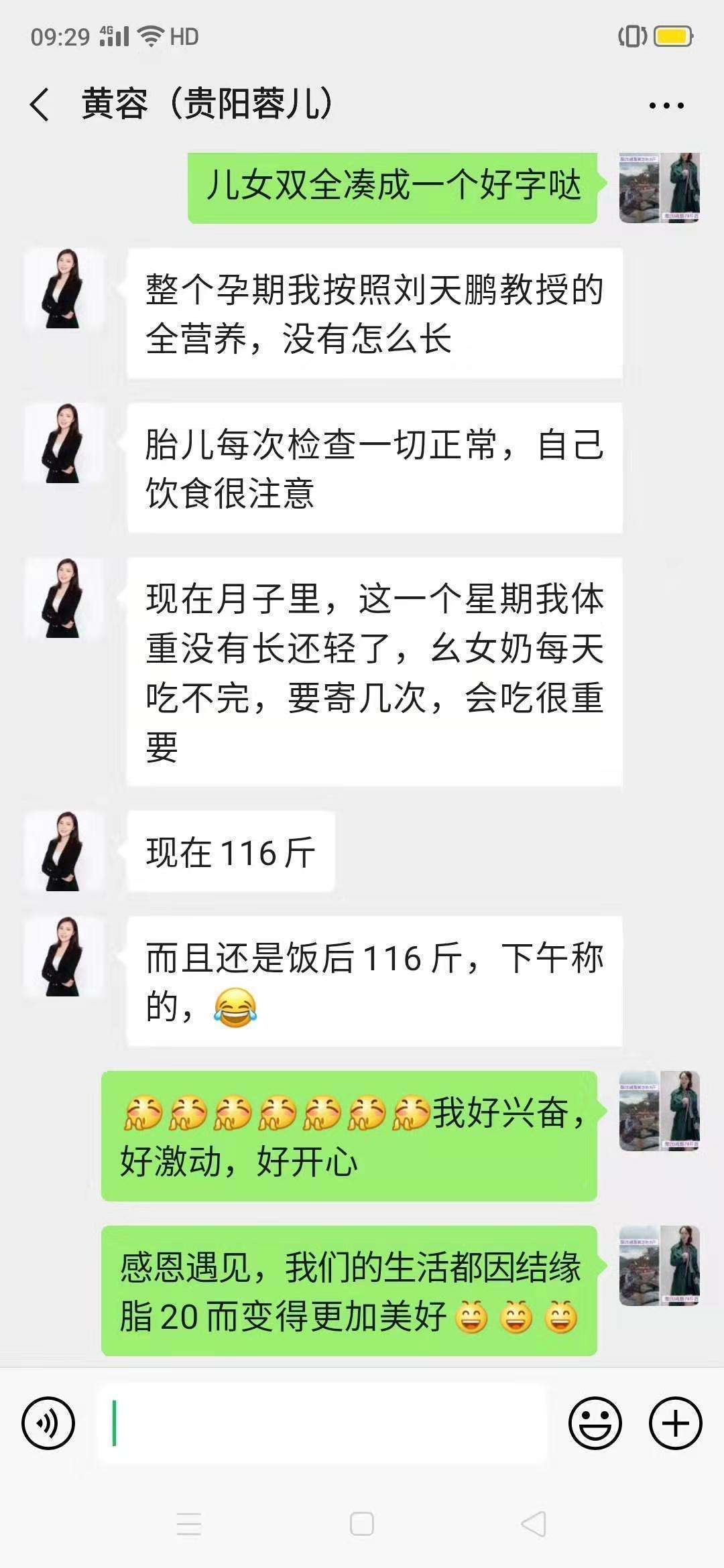The width and height of the screenshot is (724, 1568).
Task: Open the chat's three-dot menu
Action: click(666, 105)
